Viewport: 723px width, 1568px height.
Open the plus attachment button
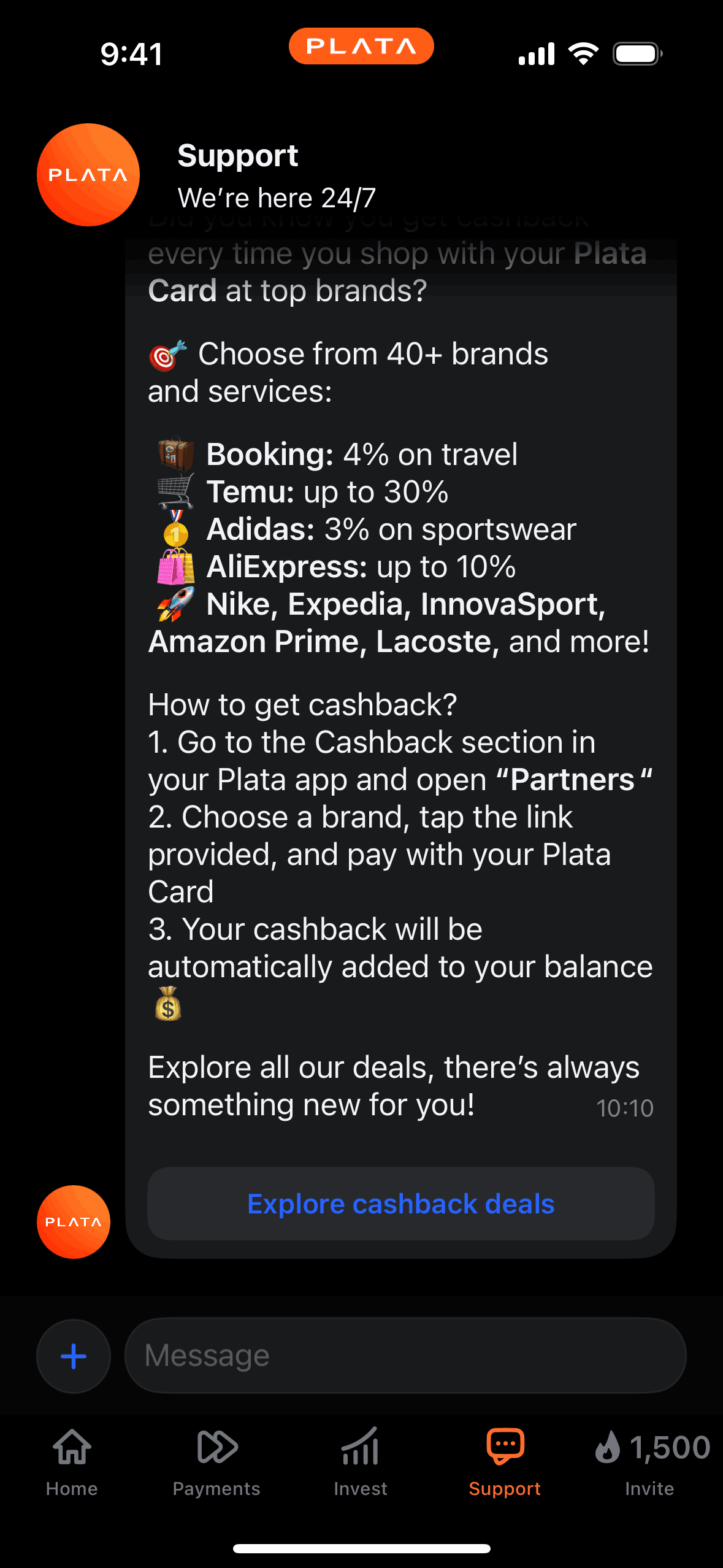[74, 1356]
